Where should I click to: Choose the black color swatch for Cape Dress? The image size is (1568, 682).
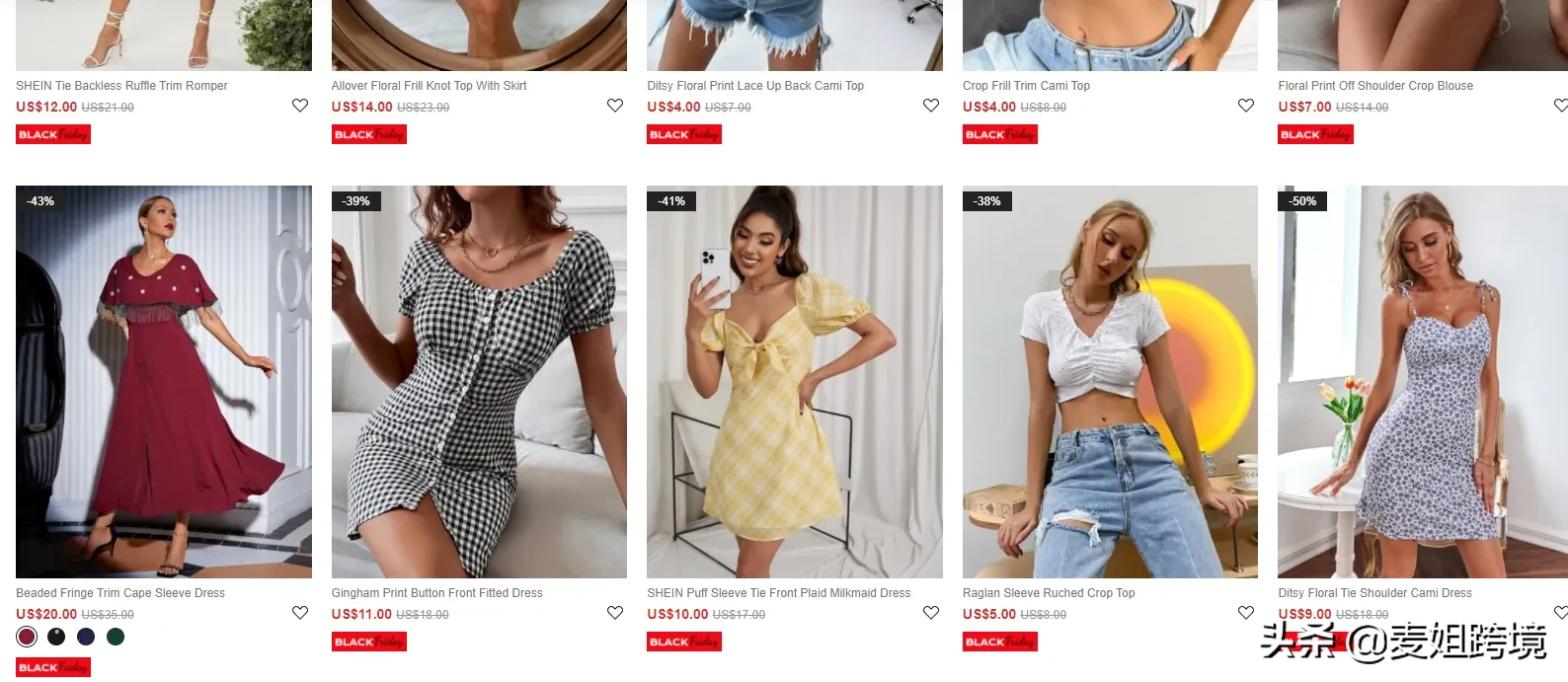(x=56, y=637)
